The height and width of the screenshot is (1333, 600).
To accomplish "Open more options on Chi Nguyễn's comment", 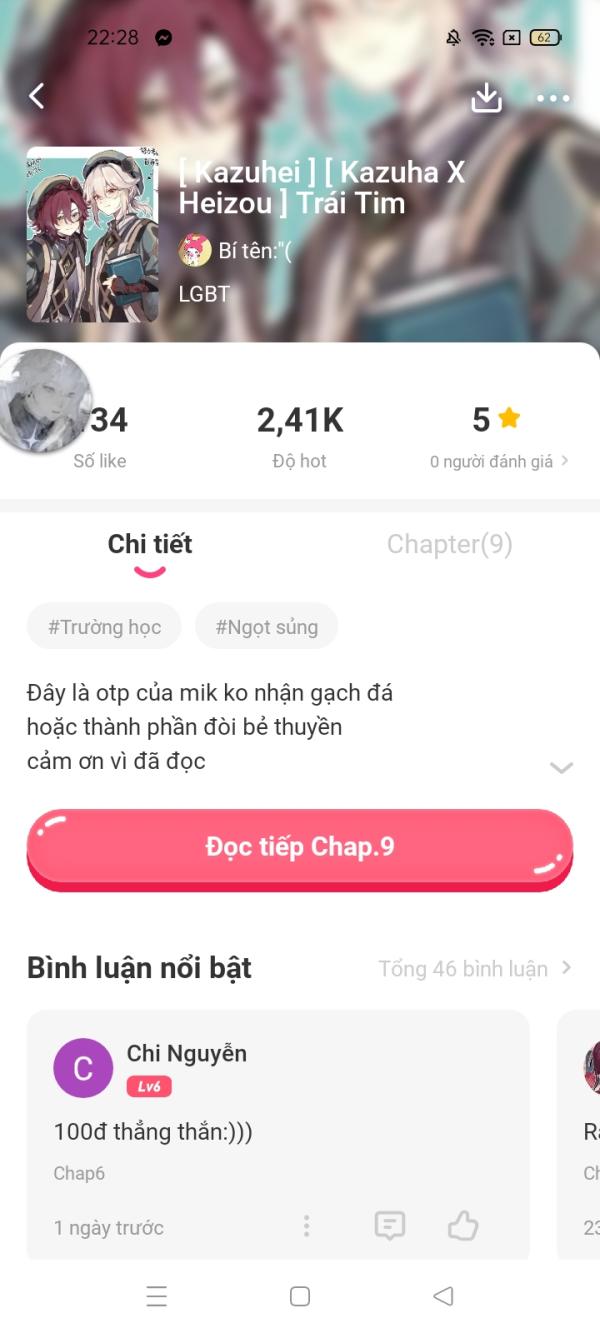I will coord(306,1226).
